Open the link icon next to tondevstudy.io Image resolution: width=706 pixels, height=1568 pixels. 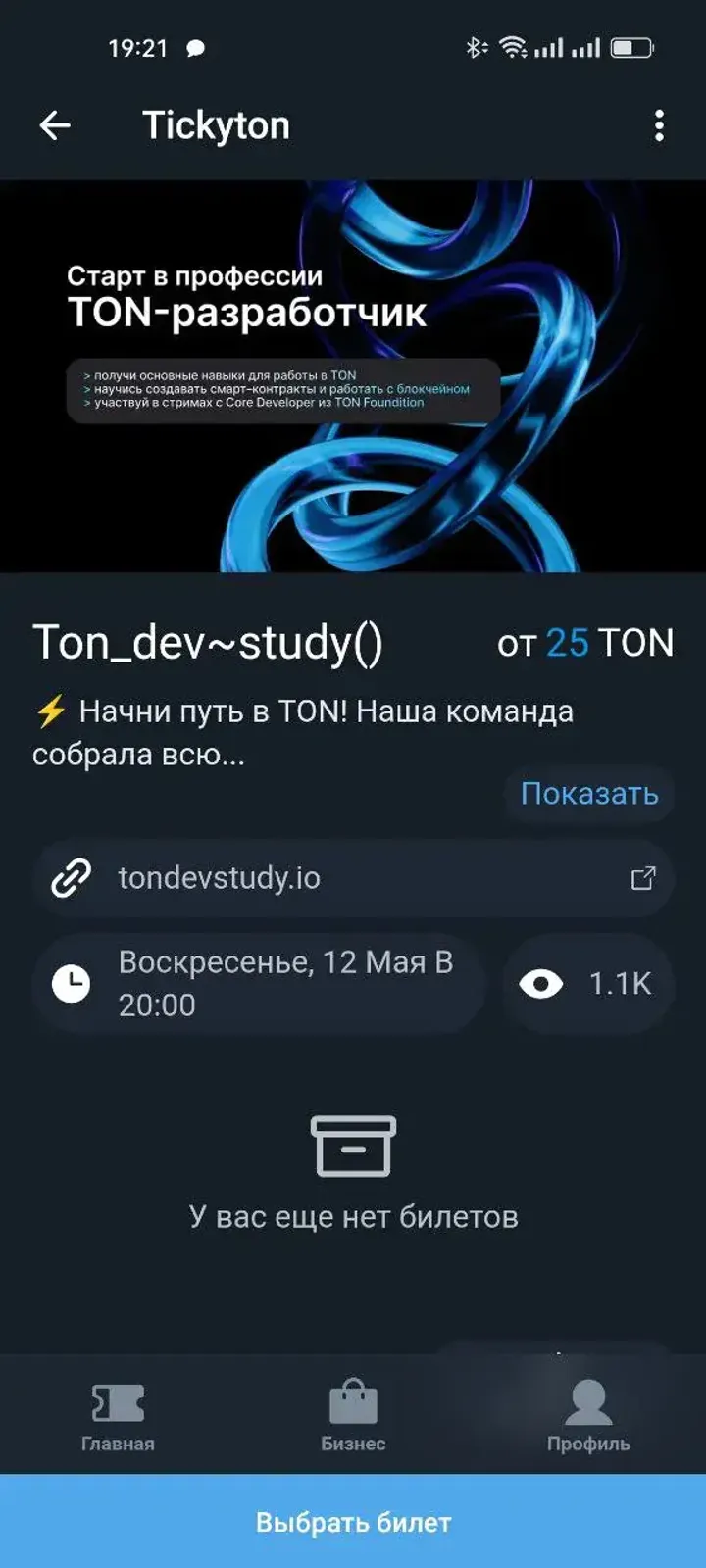tap(71, 879)
